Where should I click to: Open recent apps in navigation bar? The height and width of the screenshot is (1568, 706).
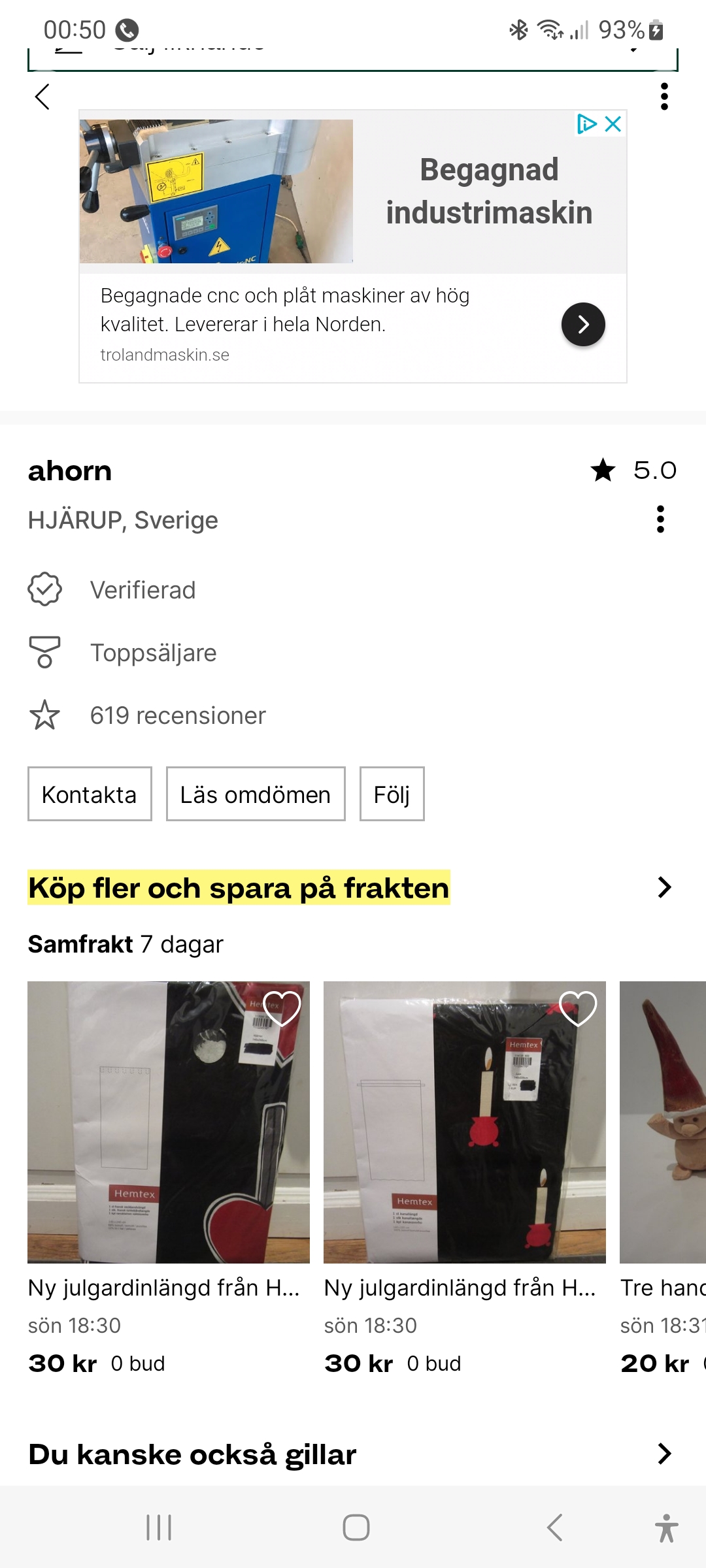click(x=159, y=1527)
